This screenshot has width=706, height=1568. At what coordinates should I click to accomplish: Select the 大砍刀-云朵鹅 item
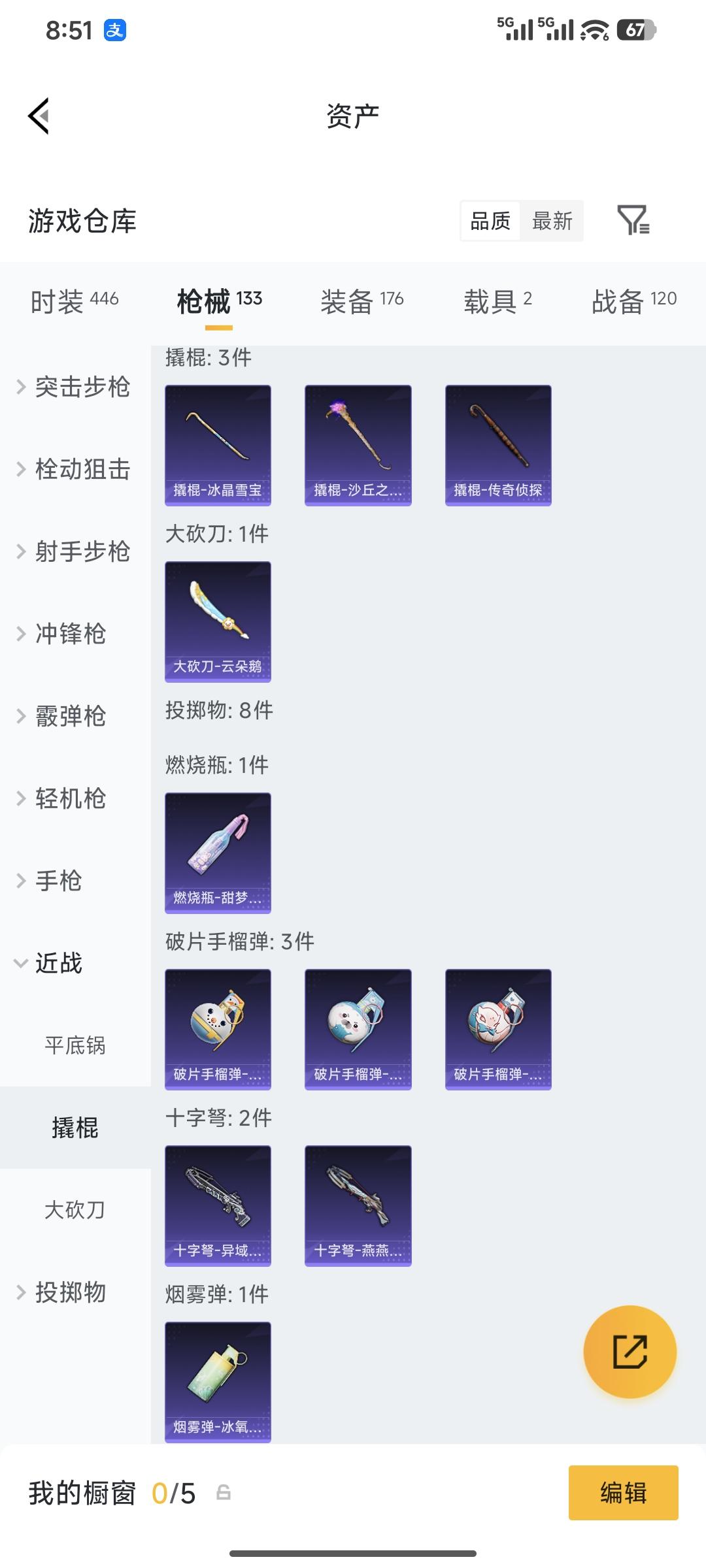[218, 622]
